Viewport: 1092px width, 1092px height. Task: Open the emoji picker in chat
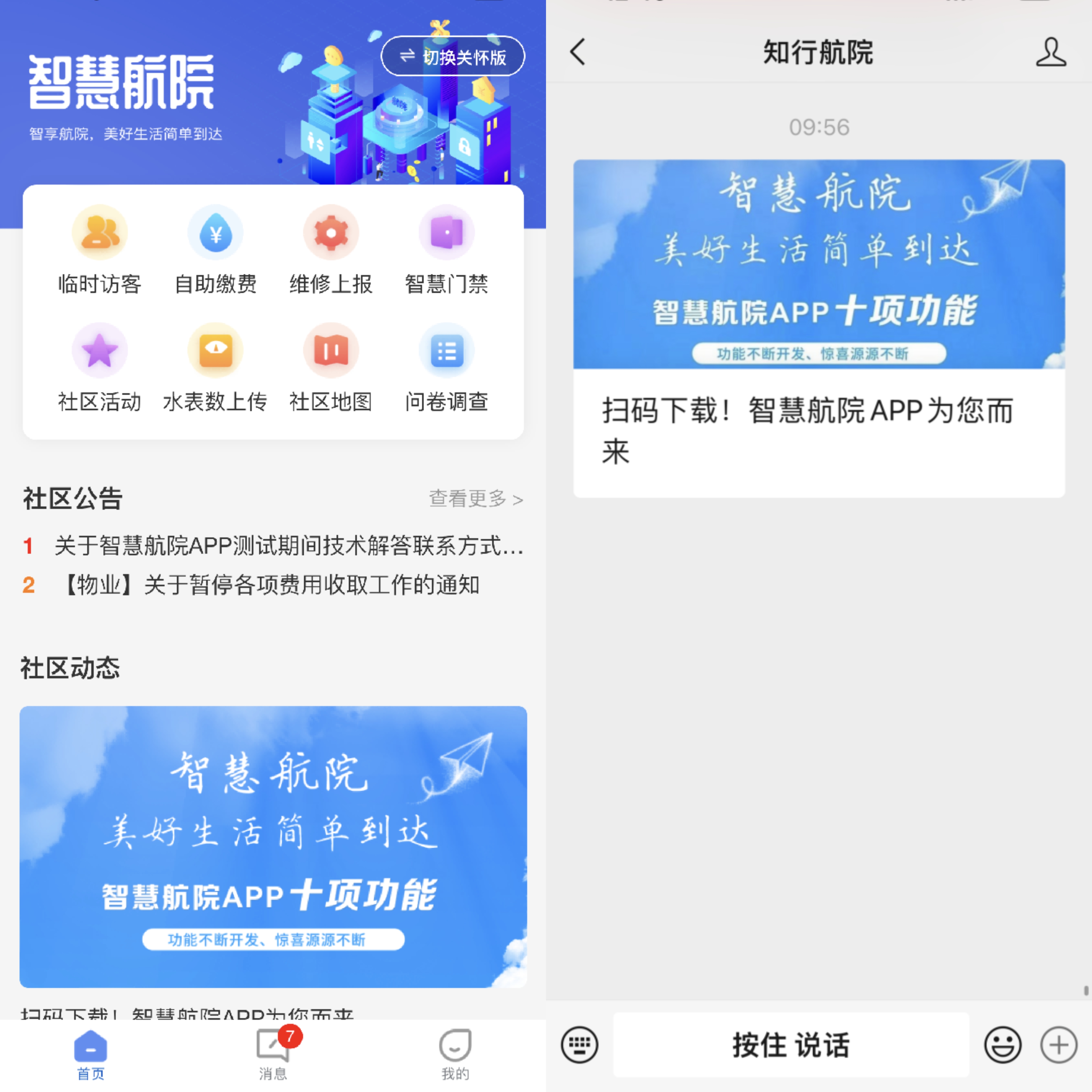(x=1003, y=1045)
